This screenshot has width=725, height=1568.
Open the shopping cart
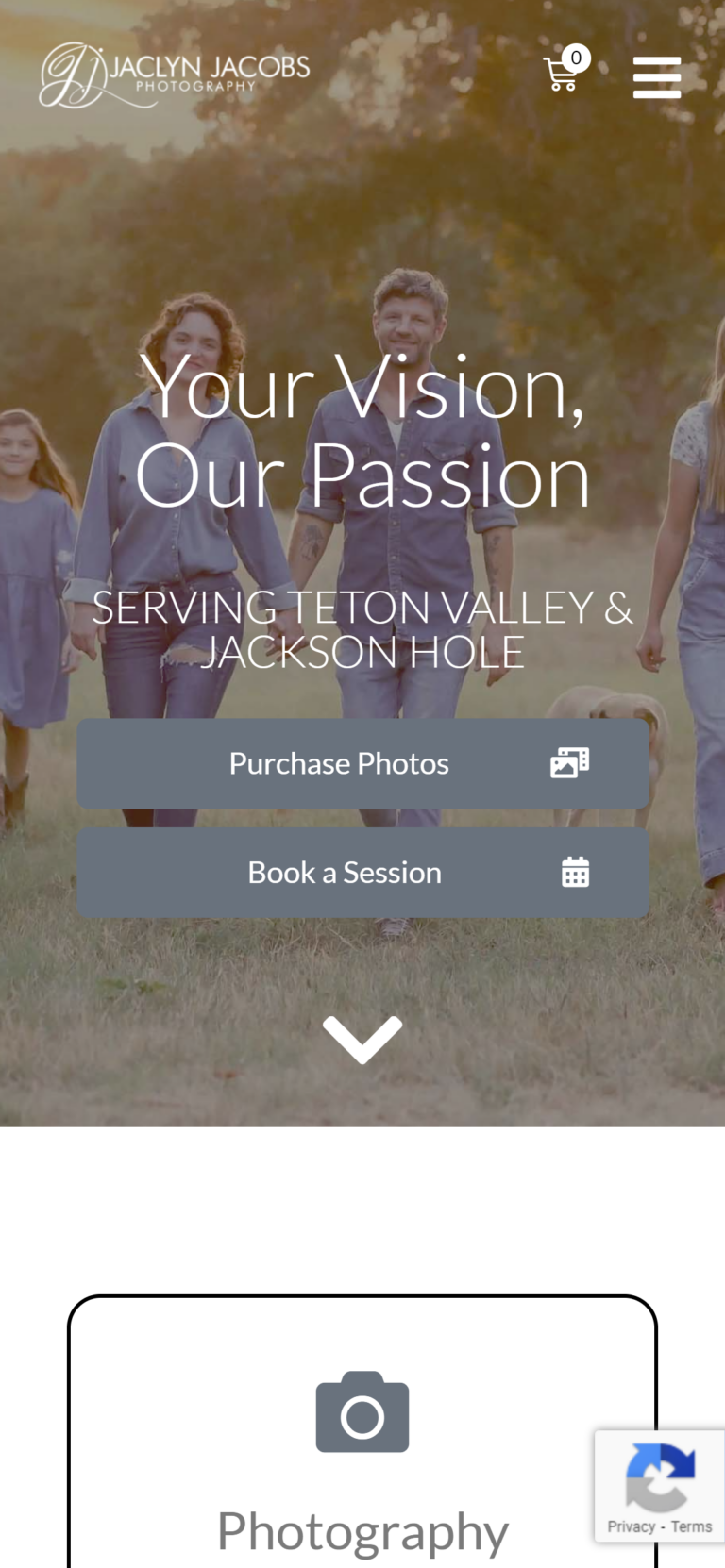tap(564, 72)
